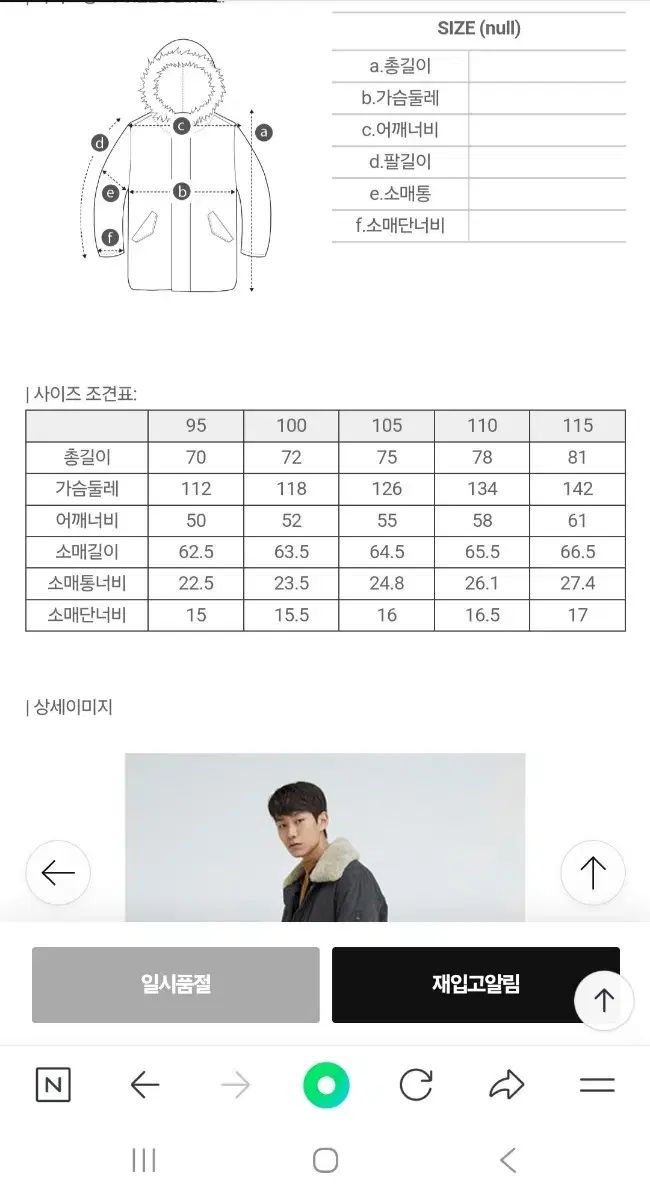
Task: Tap the up arrow beside the restock button
Action: click(603, 999)
